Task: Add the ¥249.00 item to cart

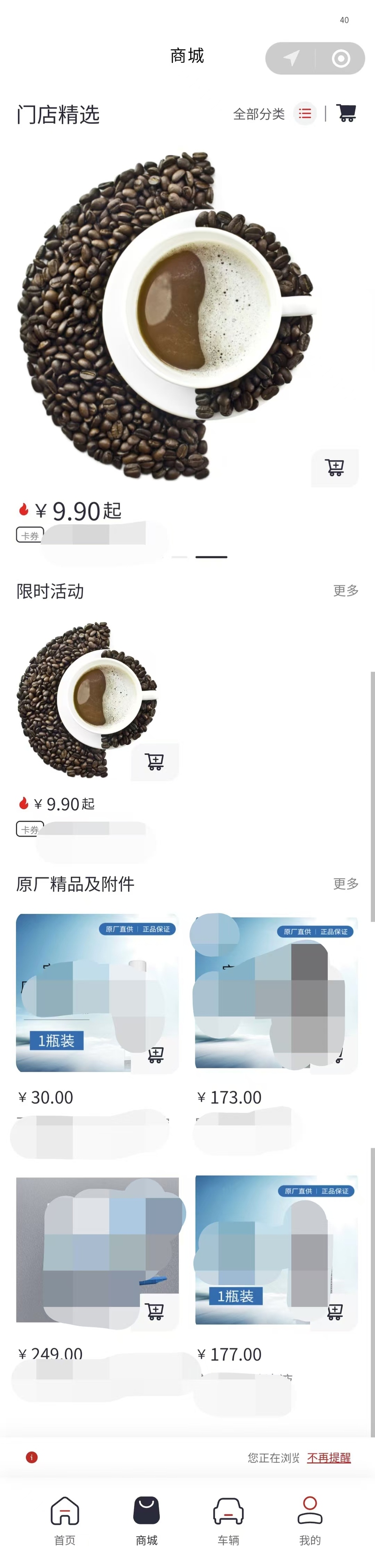Action: click(155, 1312)
